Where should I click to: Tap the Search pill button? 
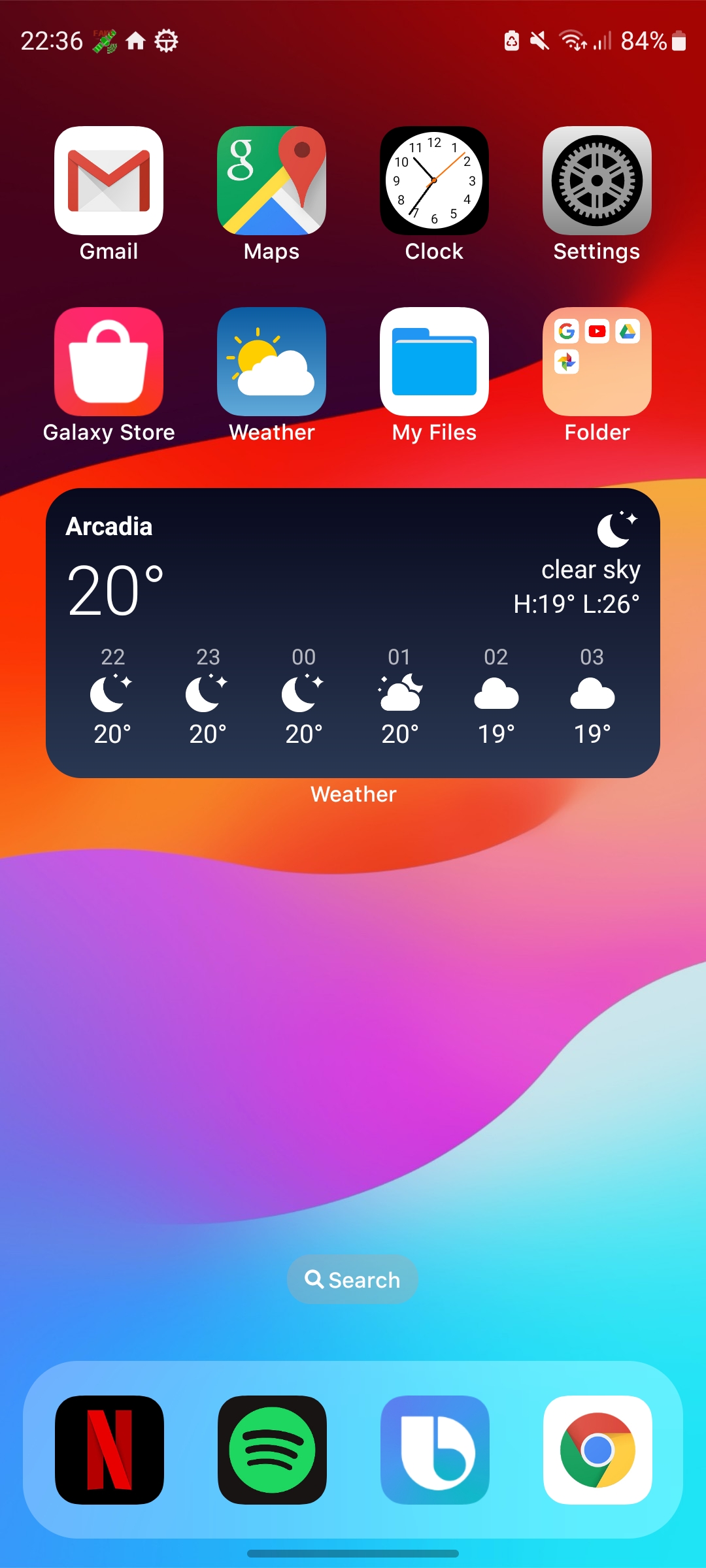pyautogui.click(x=353, y=1279)
